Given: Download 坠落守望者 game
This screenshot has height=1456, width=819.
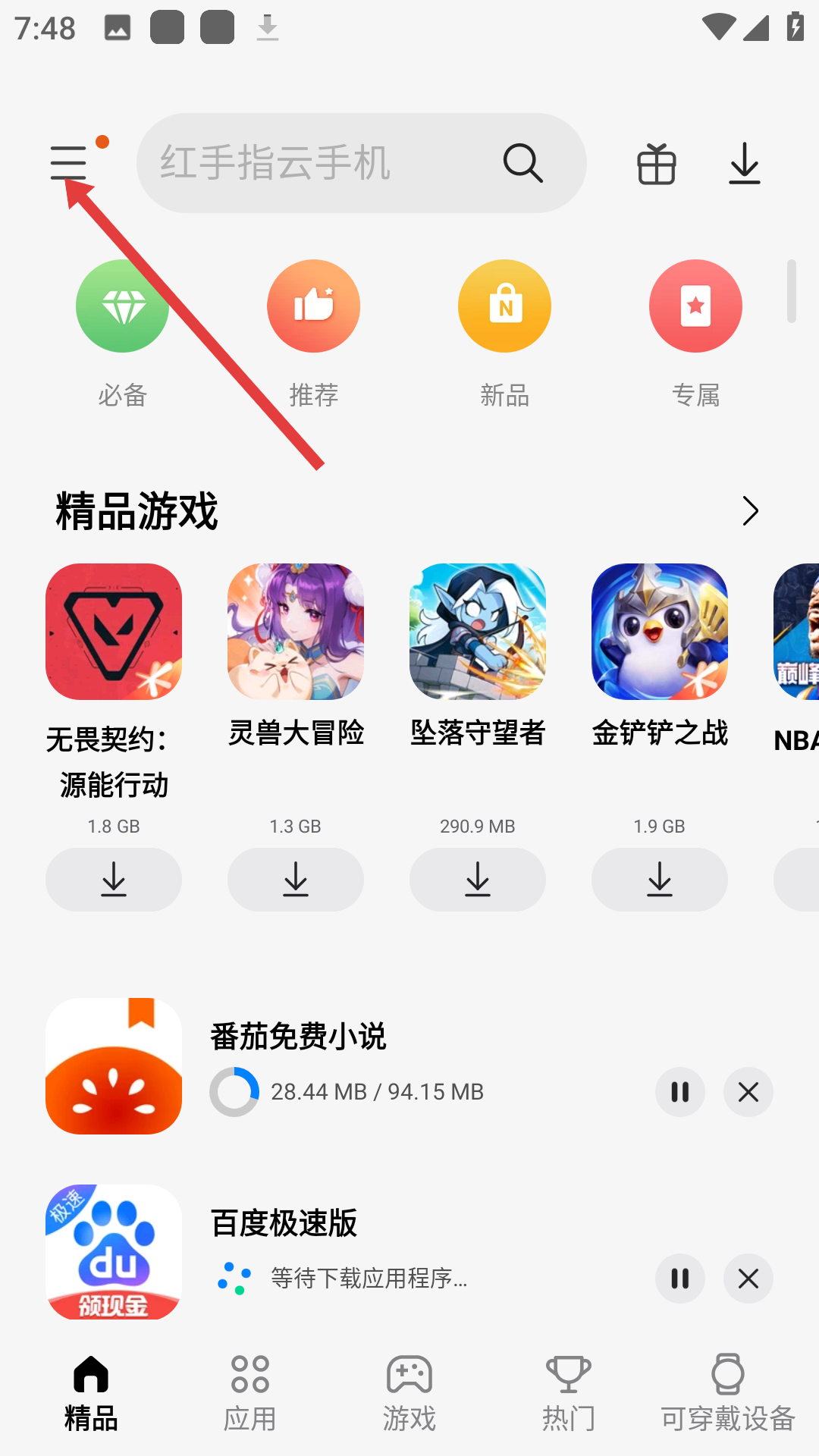Looking at the screenshot, I should (x=478, y=880).
